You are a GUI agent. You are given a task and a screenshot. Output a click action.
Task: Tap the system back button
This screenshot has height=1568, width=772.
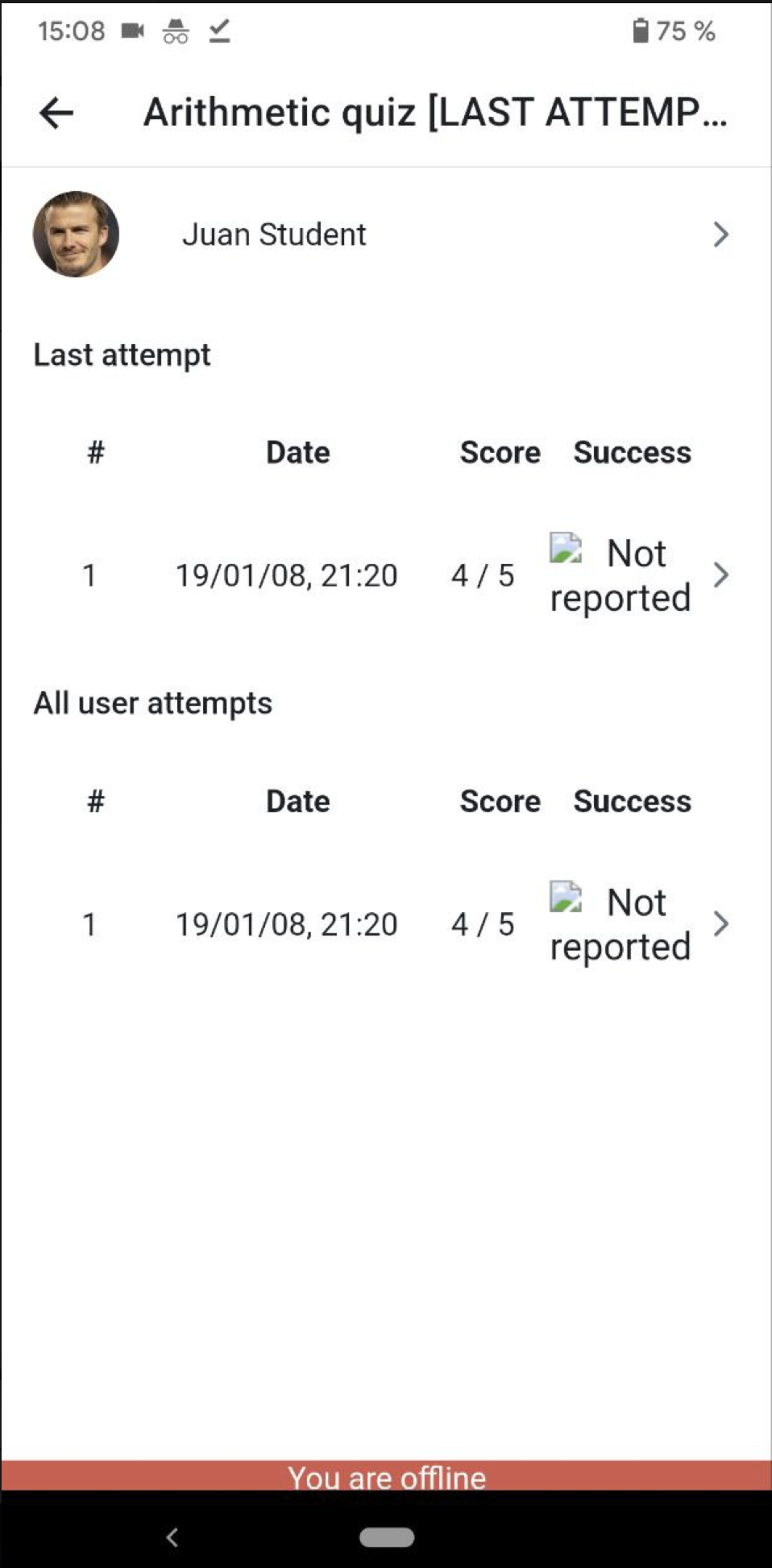click(x=172, y=1537)
